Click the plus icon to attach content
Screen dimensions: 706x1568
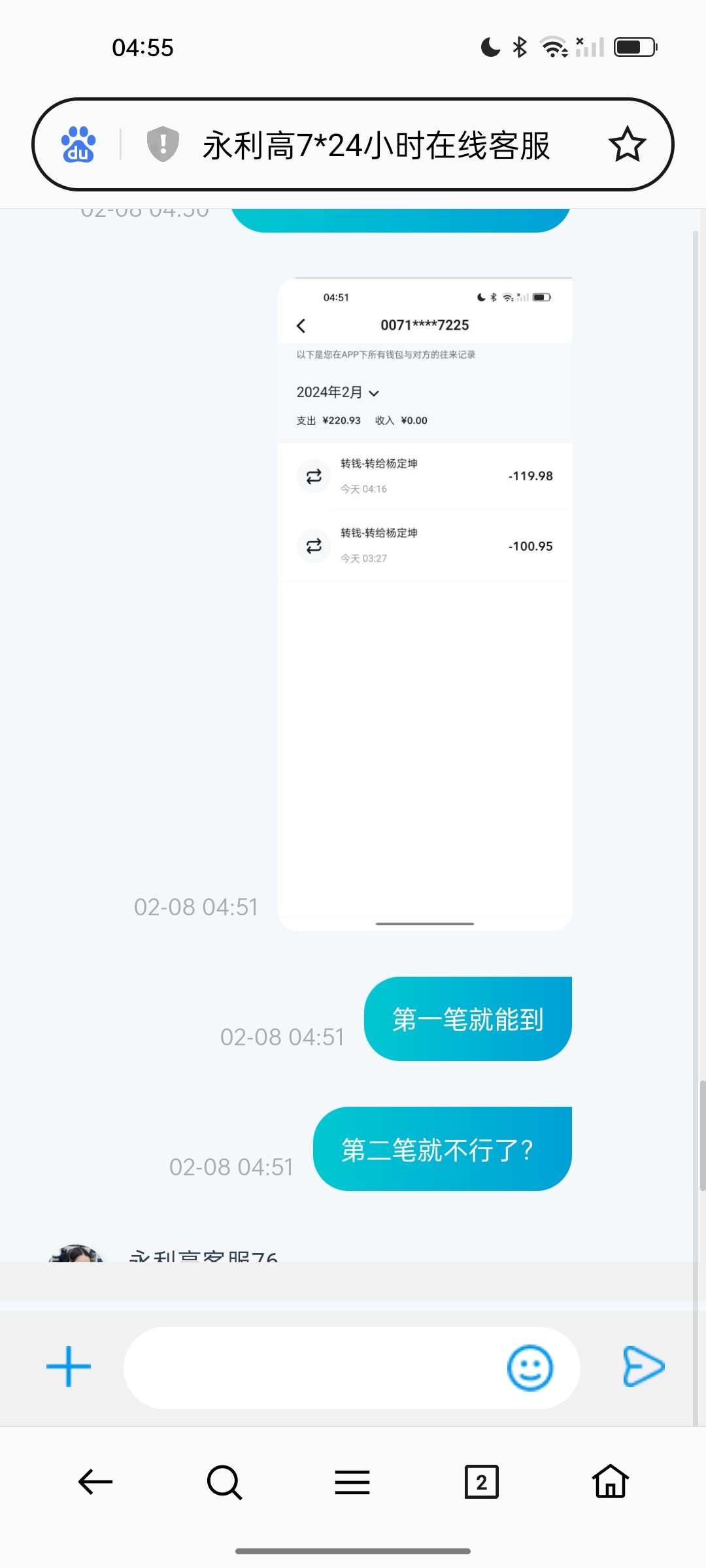point(67,1365)
